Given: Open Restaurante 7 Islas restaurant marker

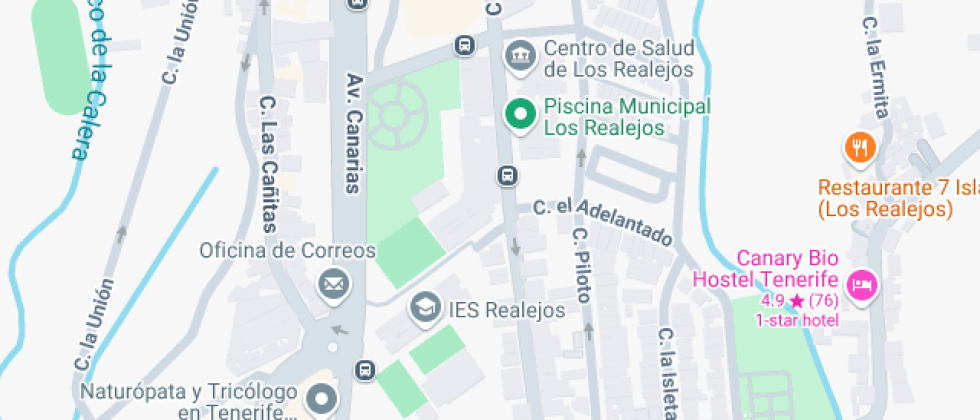Looking at the screenshot, I should point(861,149).
